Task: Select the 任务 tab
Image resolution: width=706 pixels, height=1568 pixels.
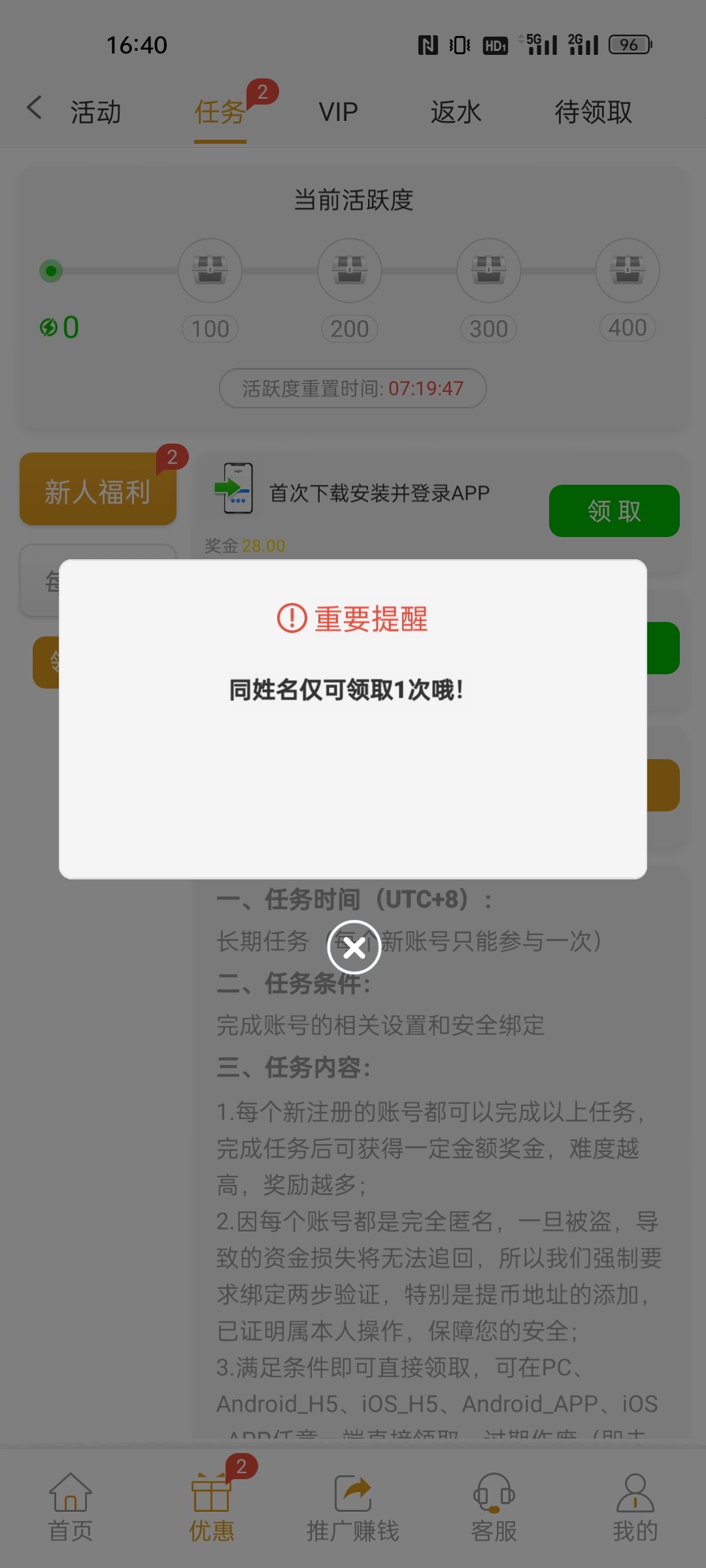Action: (220, 112)
